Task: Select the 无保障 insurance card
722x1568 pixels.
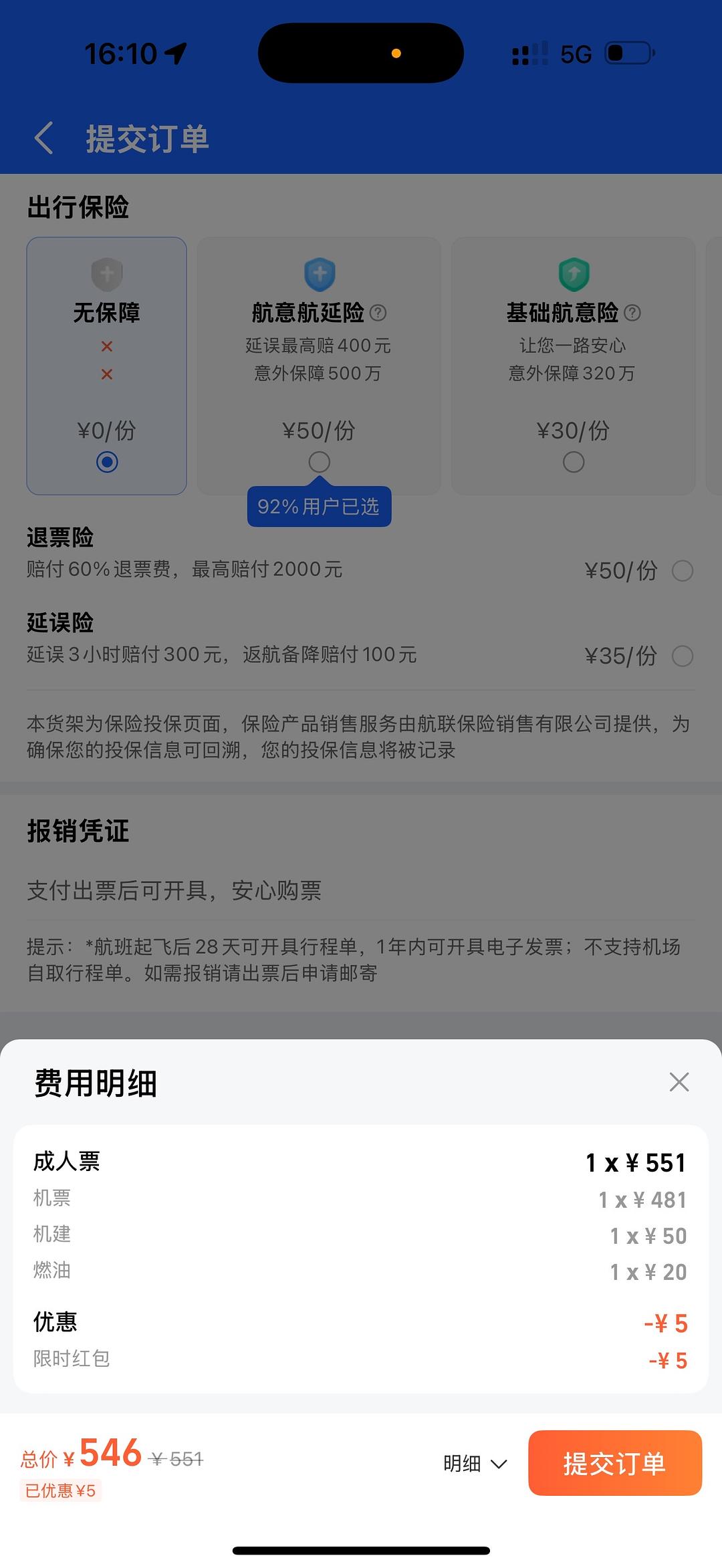Action: [106, 364]
